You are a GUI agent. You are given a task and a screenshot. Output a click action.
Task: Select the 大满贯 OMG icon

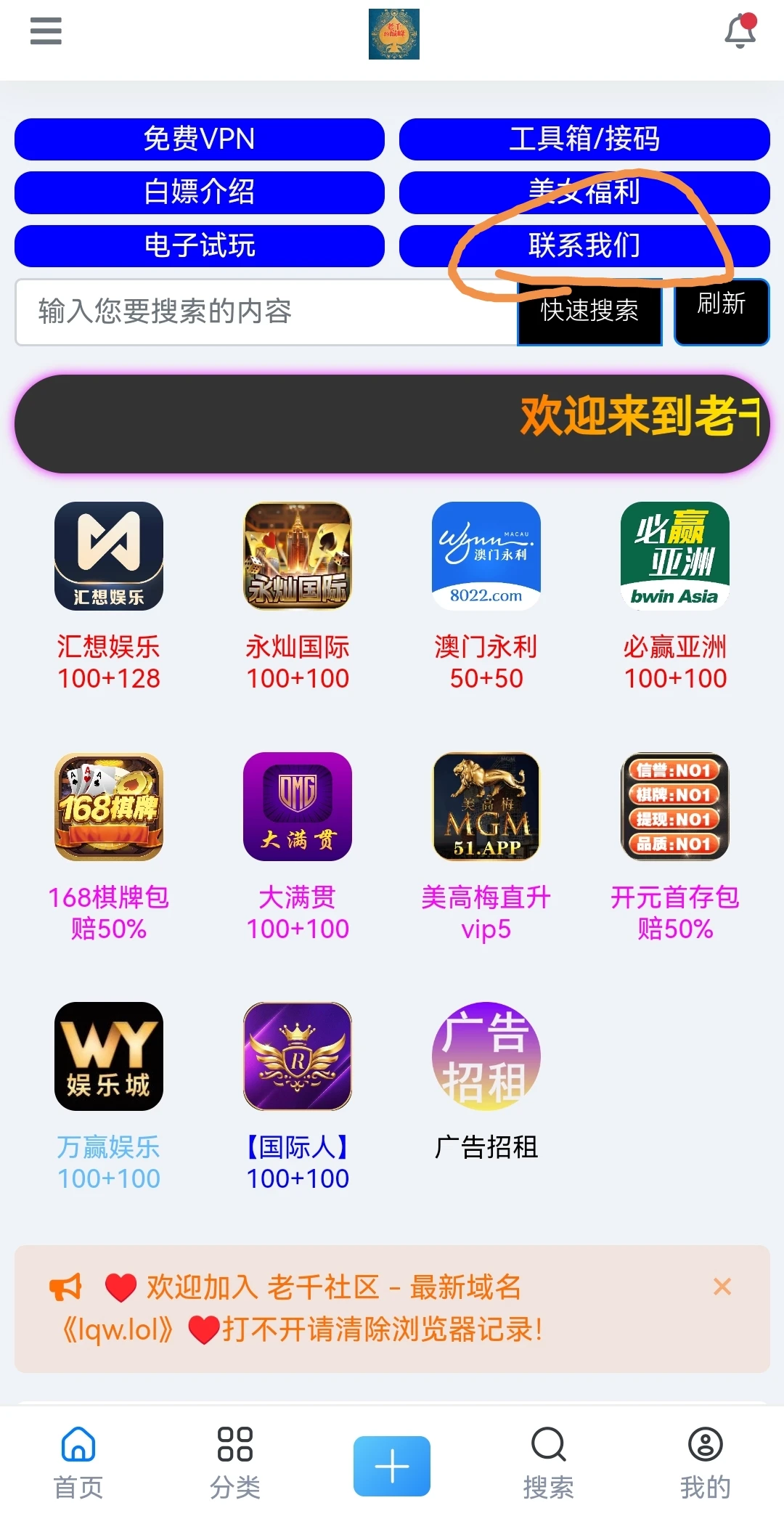pyautogui.click(x=296, y=806)
